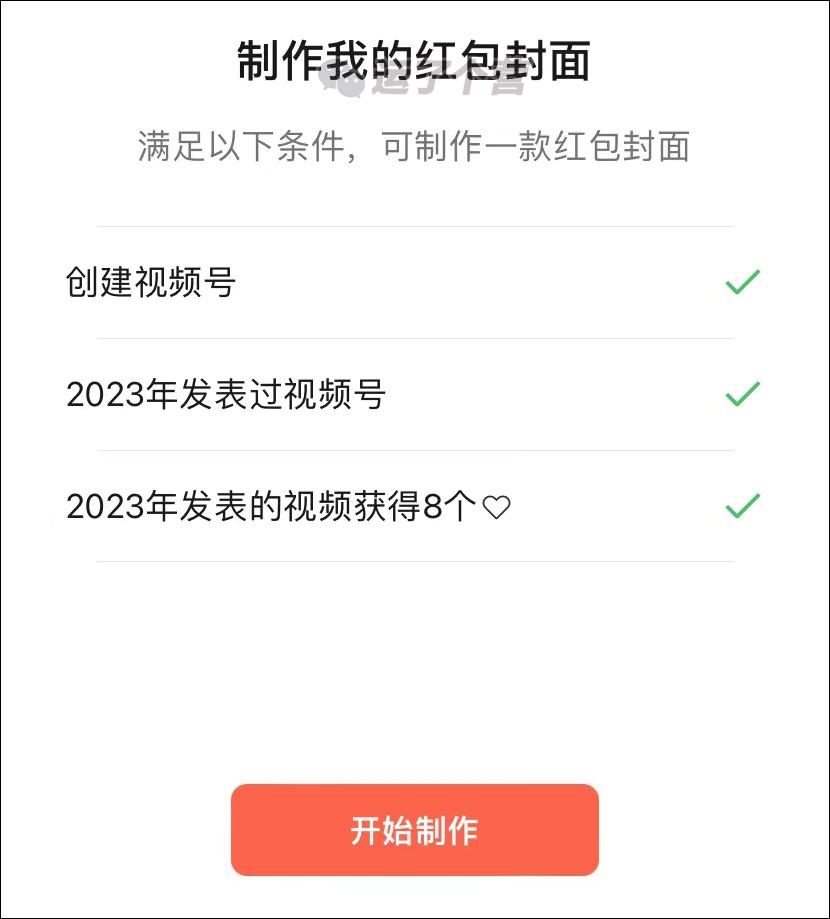830x919 pixels.
Task: Click the orange 开始制作 bar
Action: (415, 830)
